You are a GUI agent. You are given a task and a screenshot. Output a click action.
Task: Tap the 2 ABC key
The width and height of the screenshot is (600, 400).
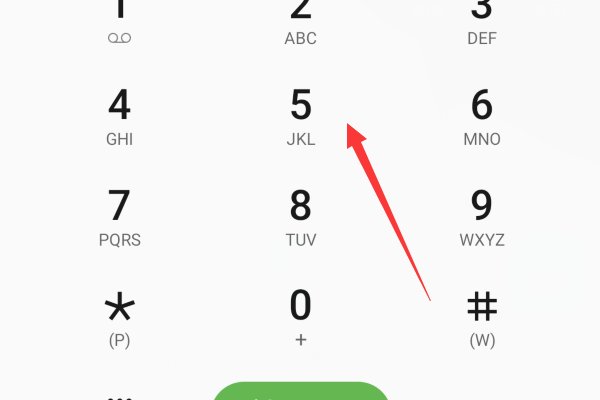[300, 20]
